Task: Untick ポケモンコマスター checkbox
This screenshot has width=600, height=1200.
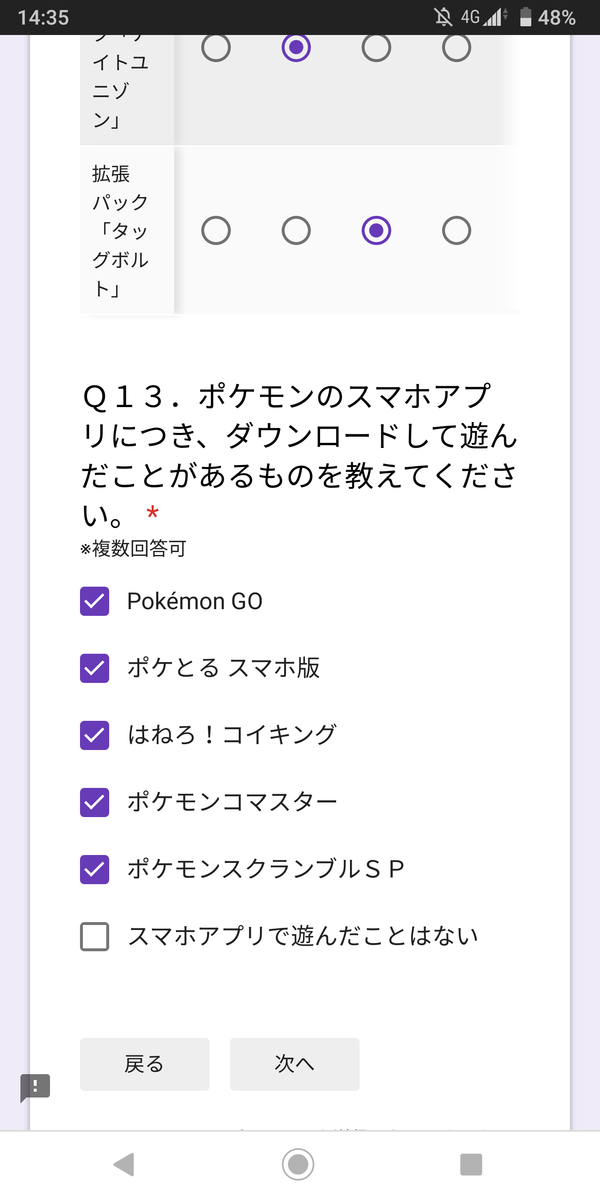Action: 94,802
